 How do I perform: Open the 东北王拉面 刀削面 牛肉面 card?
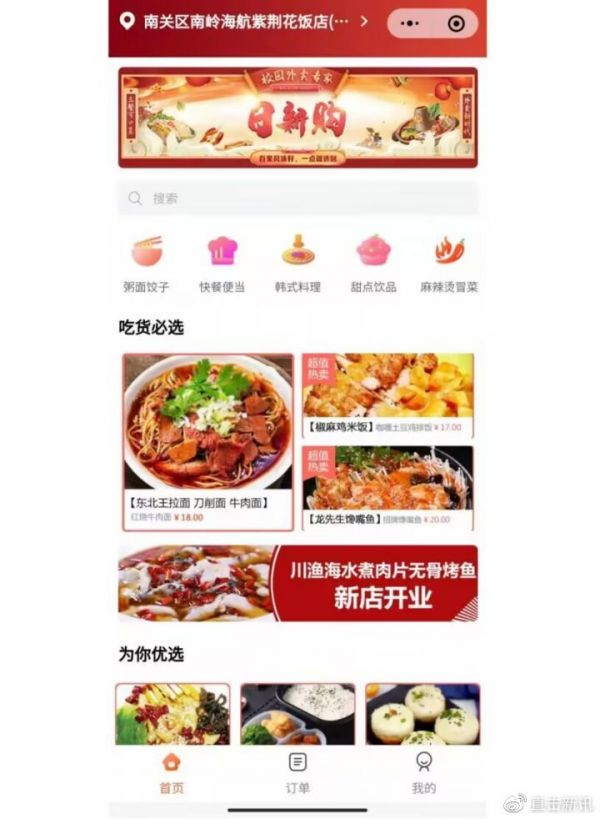(208, 441)
